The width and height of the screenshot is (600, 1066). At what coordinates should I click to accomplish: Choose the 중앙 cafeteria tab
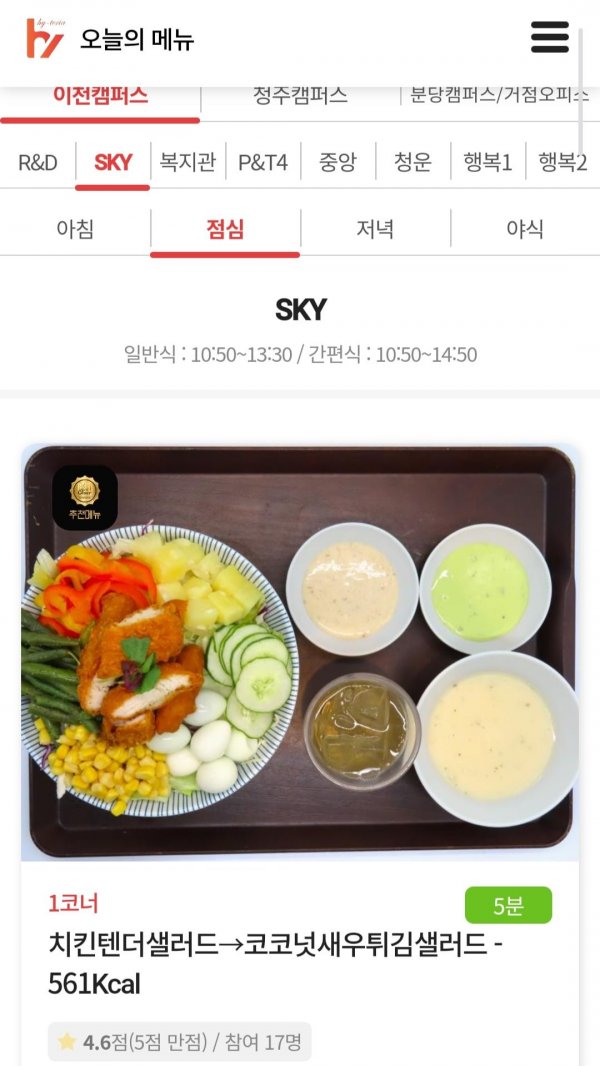(338, 162)
